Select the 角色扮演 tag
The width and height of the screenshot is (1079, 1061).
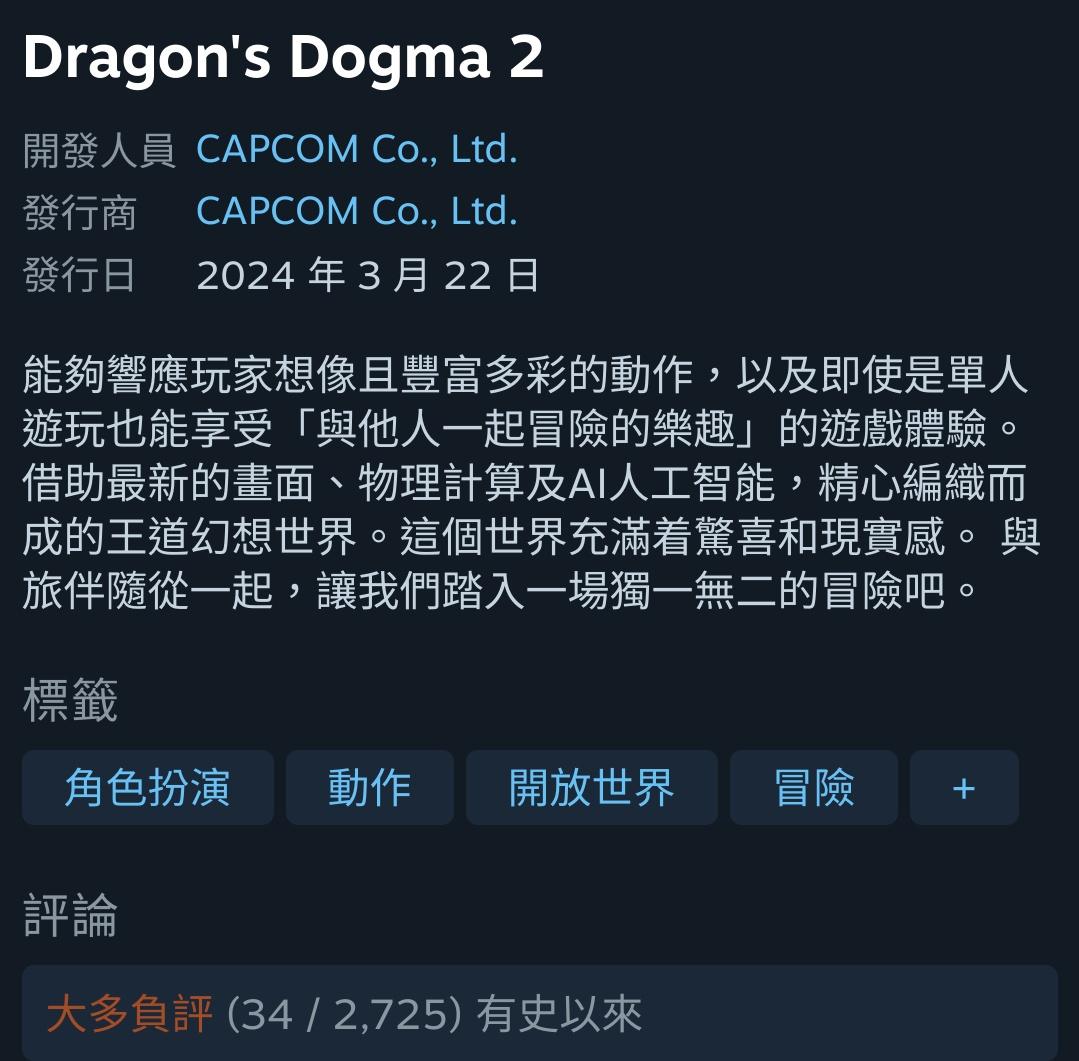pyautogui.click(x=148, y=788)
